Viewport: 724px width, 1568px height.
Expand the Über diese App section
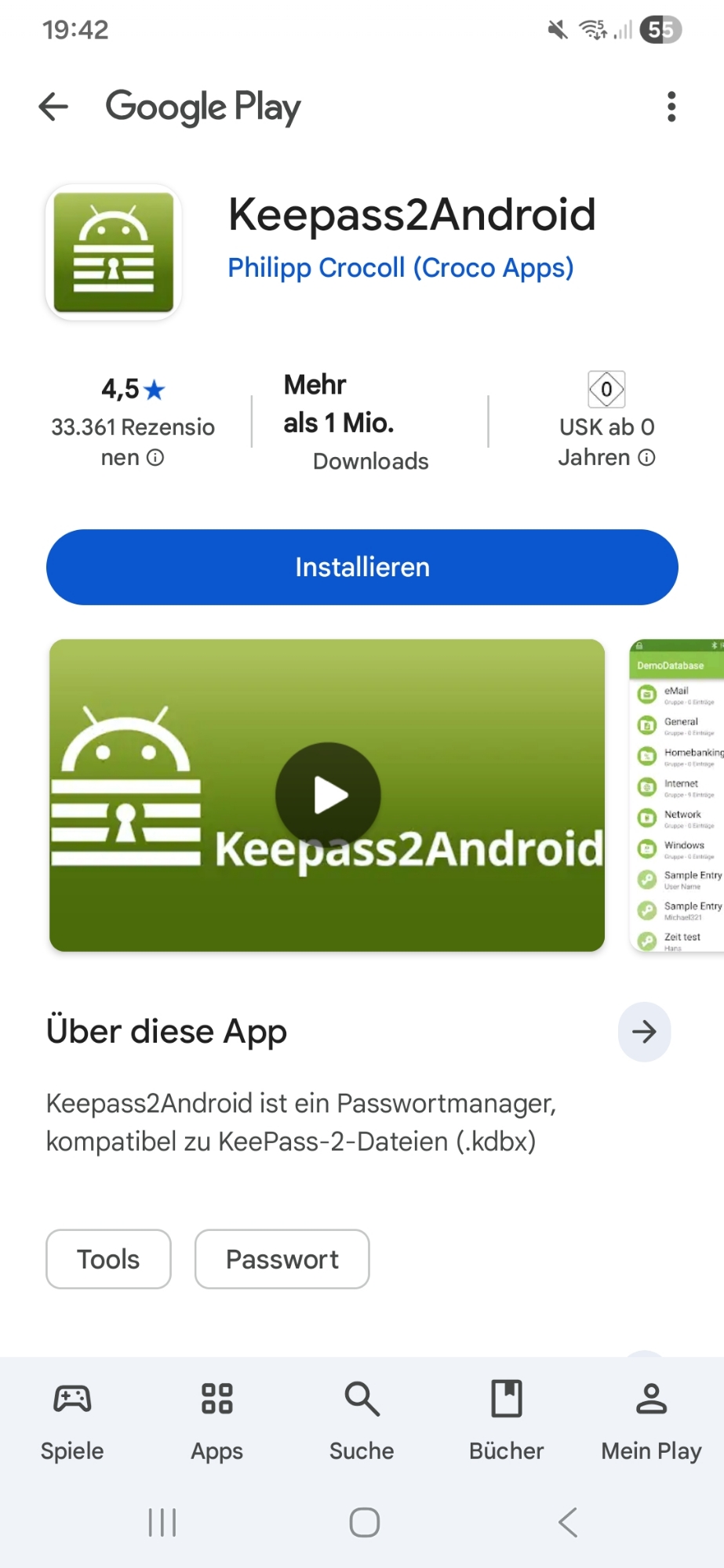click(644, 1032)
